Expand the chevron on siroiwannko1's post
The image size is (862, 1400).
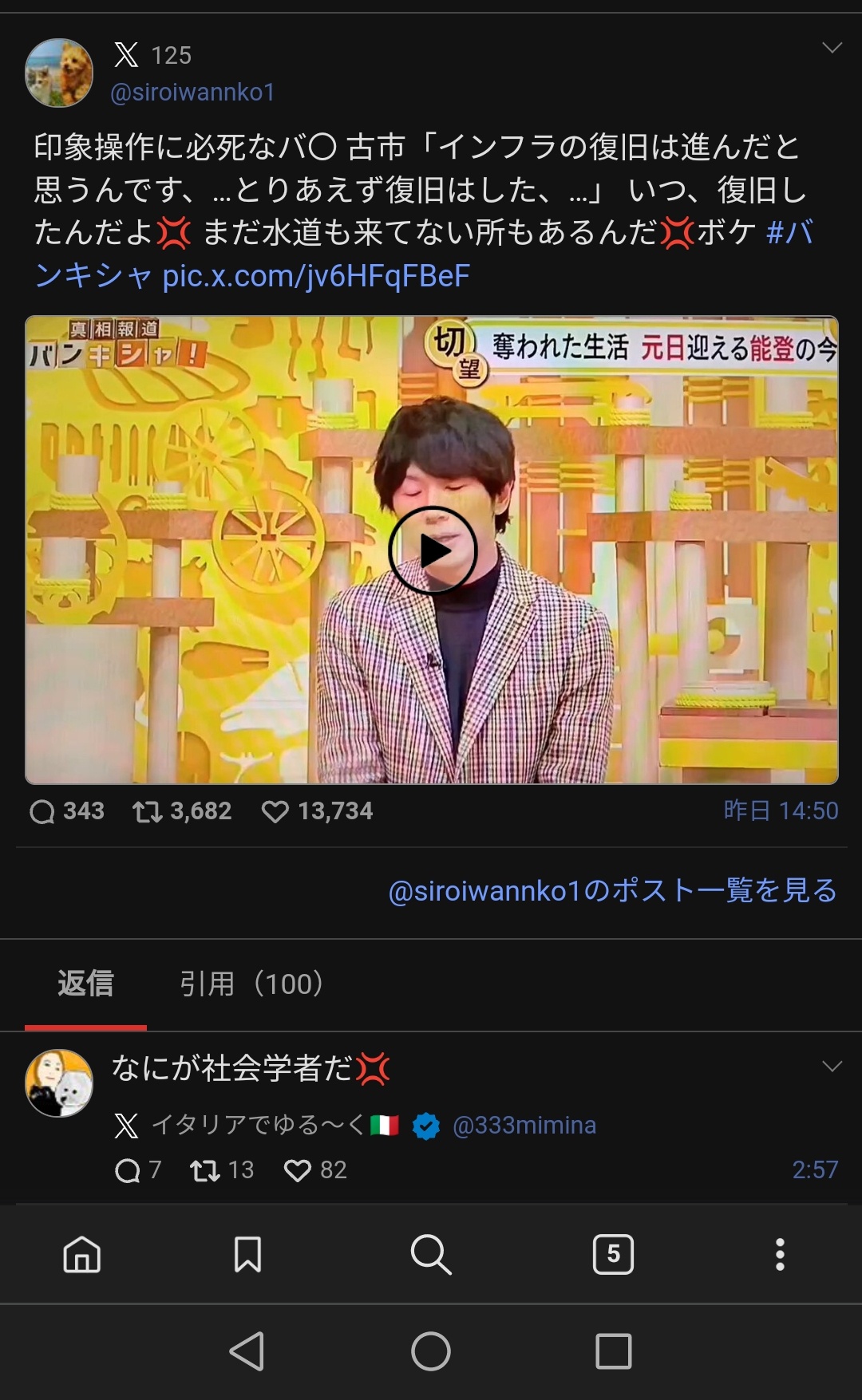(832, 49)
